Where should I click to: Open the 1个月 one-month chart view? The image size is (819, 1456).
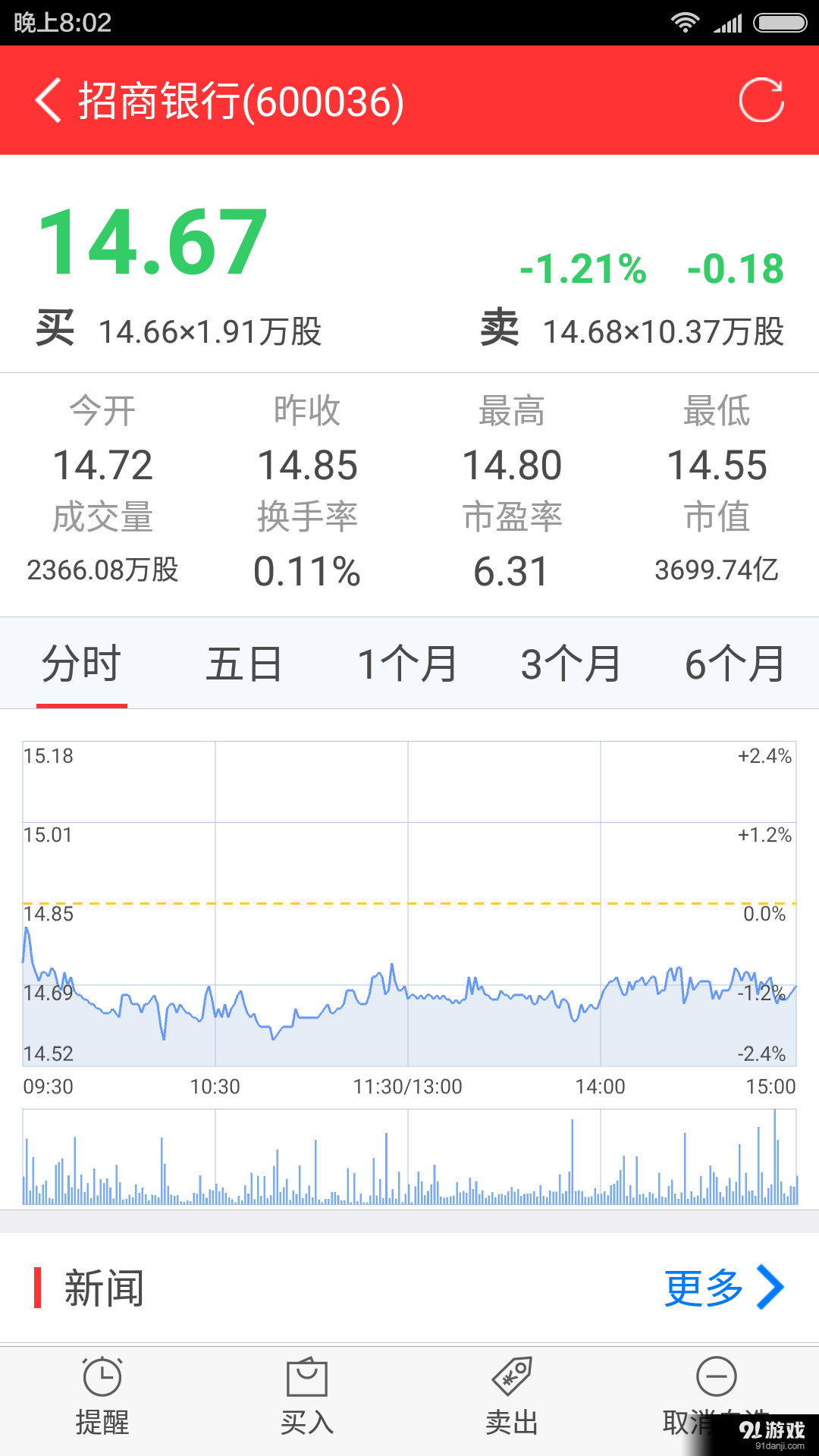coord(407,664)
